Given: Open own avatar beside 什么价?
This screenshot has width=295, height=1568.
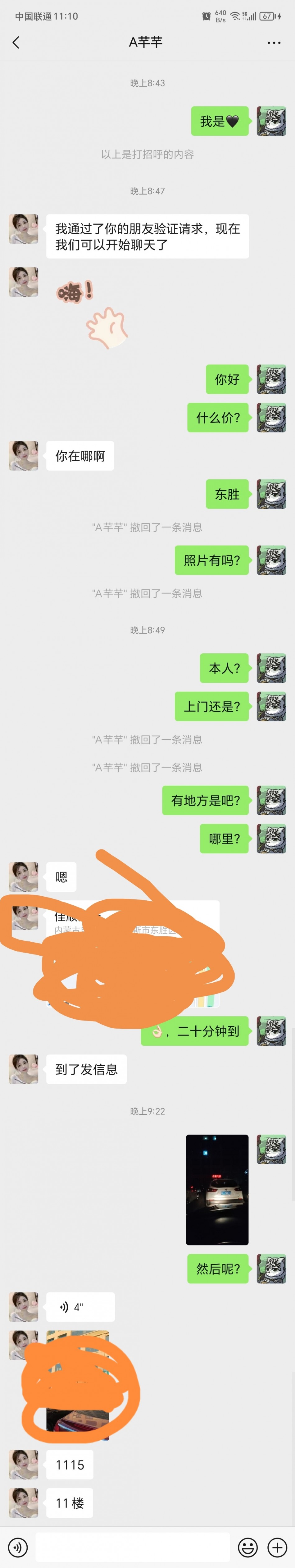Looking at the screenshot, I should pos(271,418).
